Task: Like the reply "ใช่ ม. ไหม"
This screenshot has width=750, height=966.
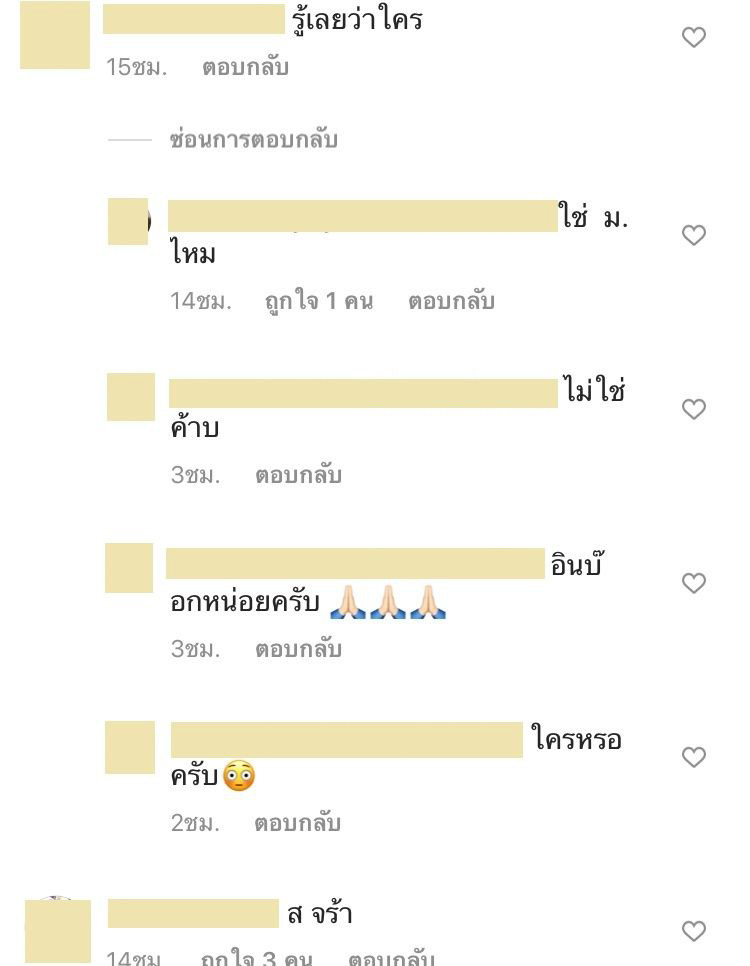Action: 695,233
